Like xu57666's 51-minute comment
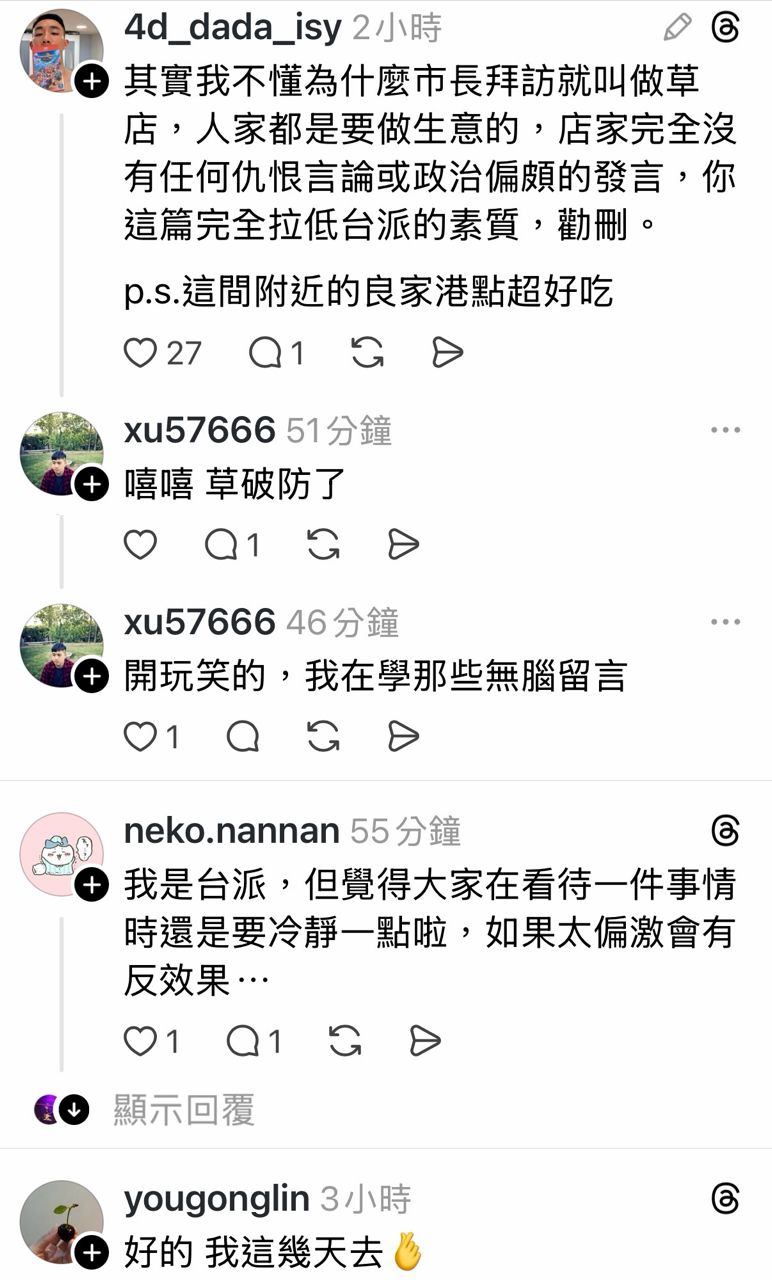The height and width of the screenshot is (1280, 772). point(141,545)
